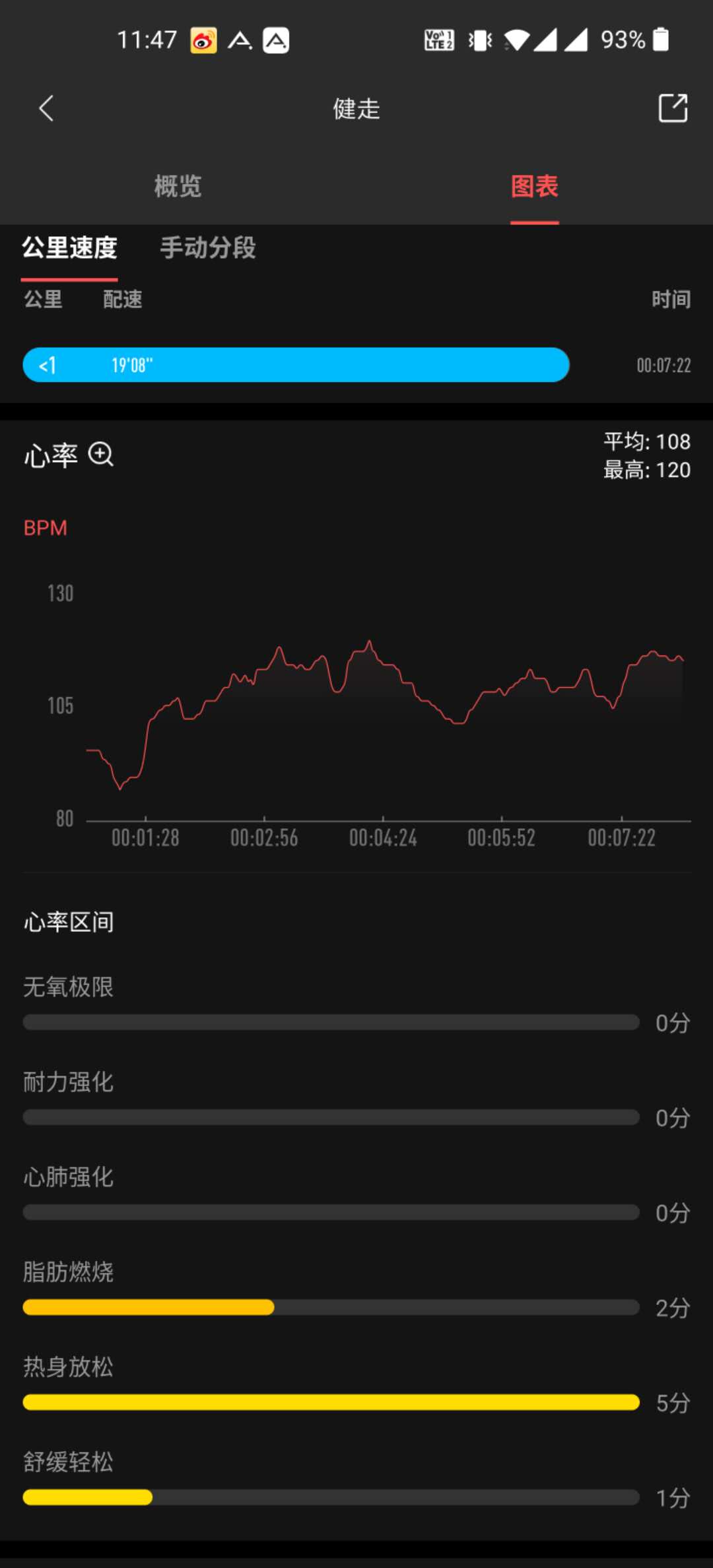
Task: Enlarge the 心率 chart with magnifier icon
Action: point(101,455)
